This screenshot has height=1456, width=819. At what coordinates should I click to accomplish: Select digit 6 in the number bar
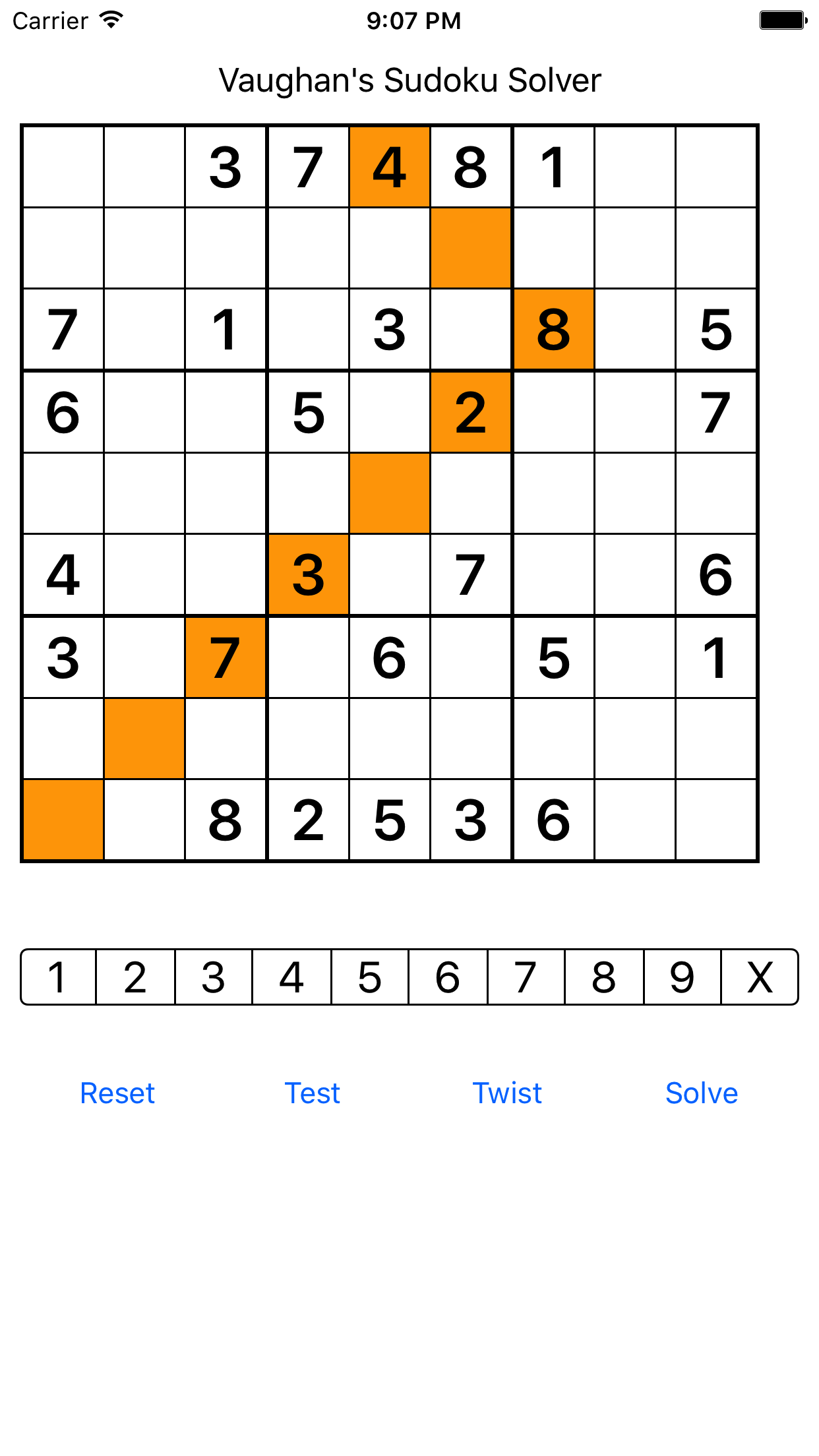[x=448, y=977]
